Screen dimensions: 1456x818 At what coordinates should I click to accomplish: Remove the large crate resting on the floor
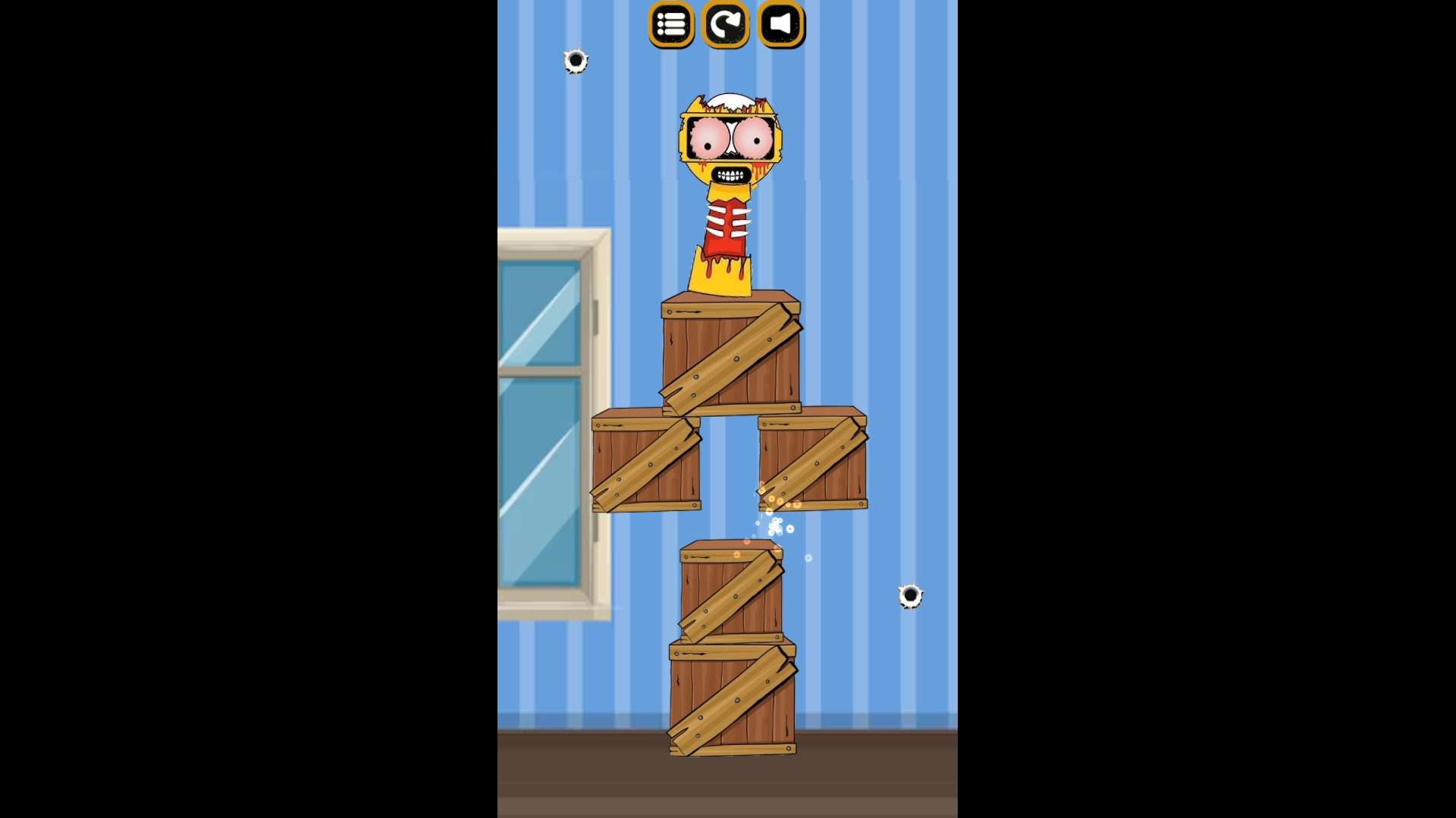tap(732, 697)
